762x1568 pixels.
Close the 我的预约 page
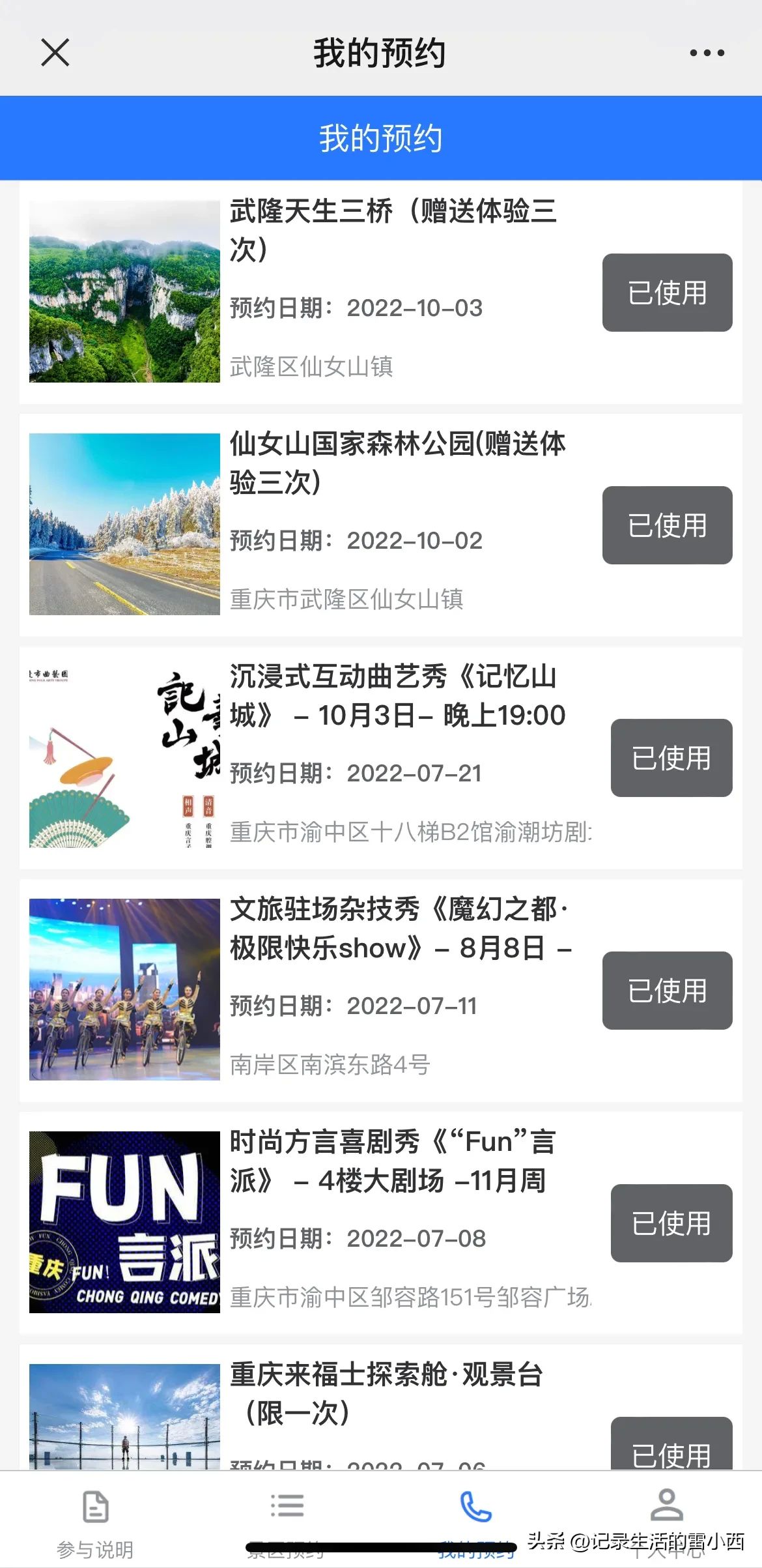tap(55, 53)
